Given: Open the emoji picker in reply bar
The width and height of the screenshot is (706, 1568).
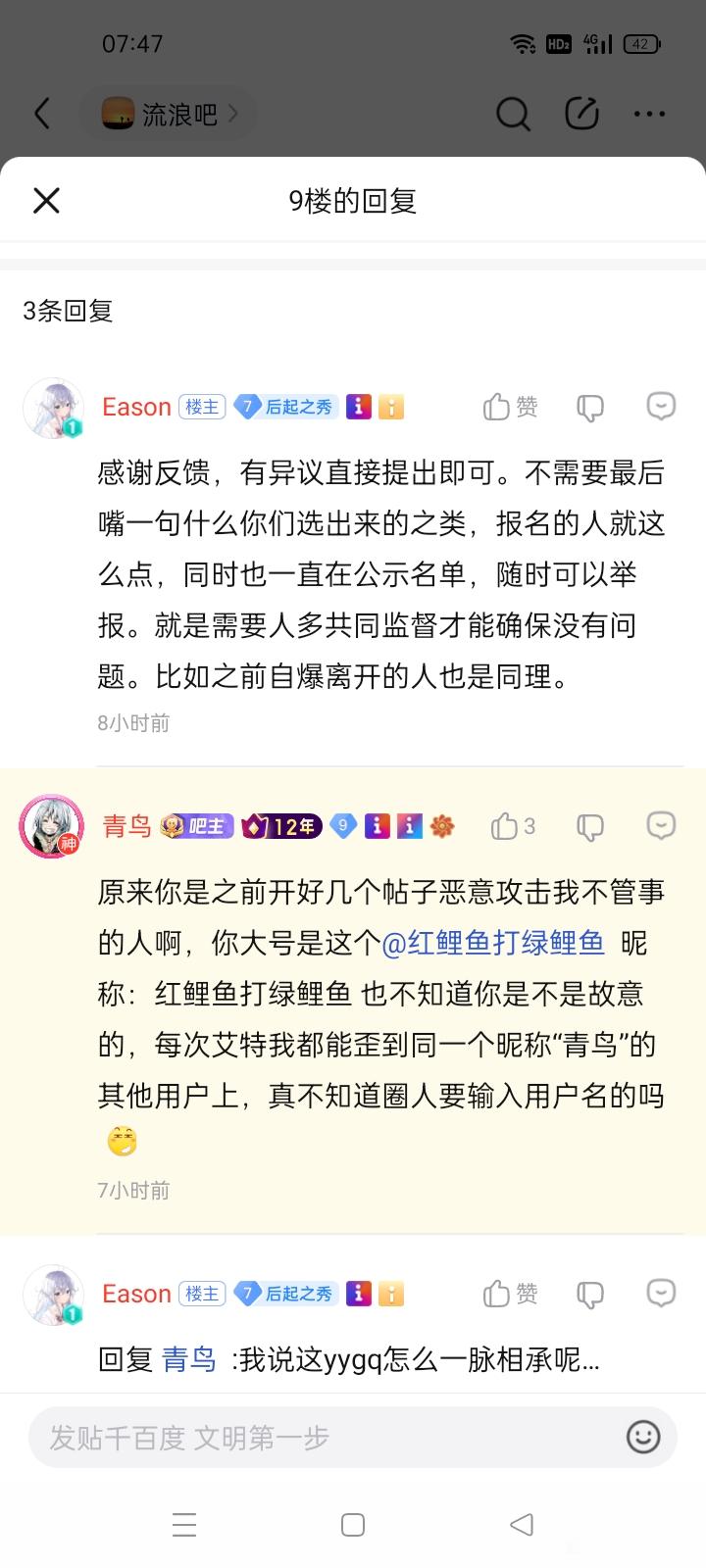Looking at the screenshot, I should click(643, 1438).
